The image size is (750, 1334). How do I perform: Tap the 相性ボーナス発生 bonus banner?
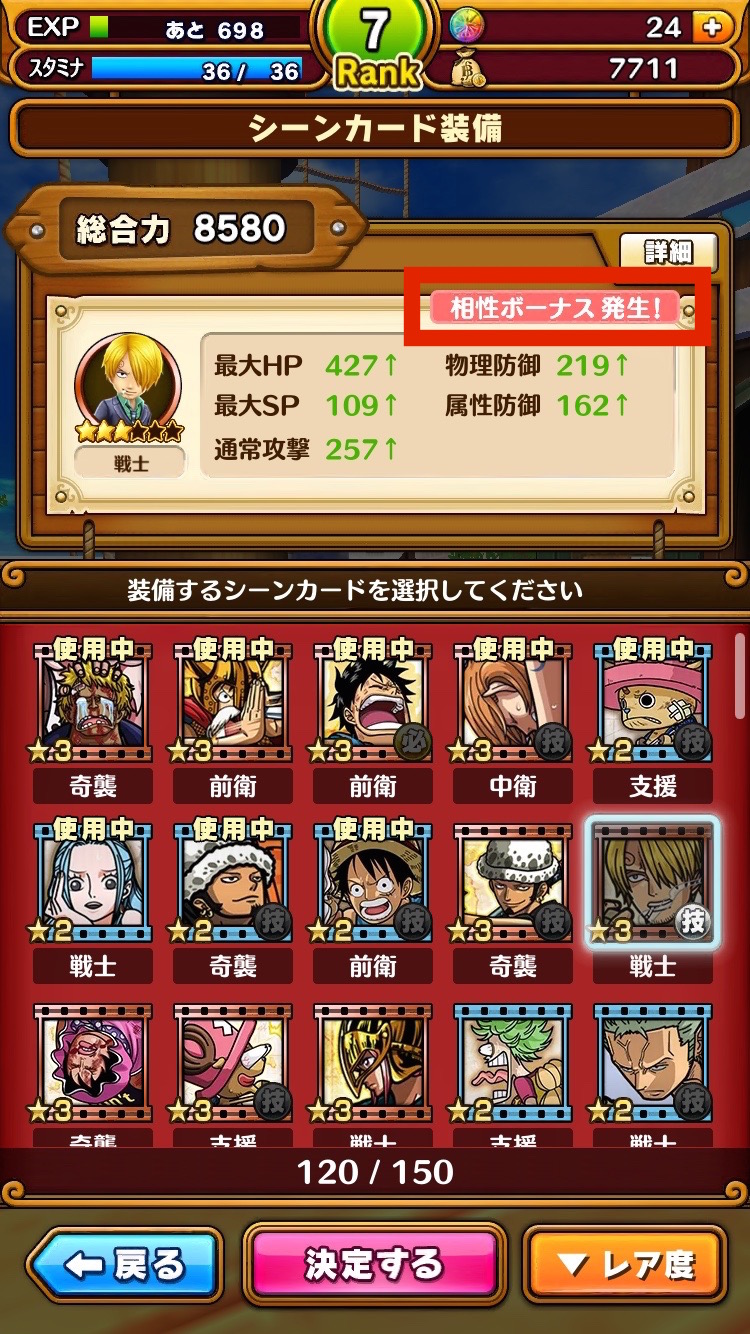tap(555, 307)
